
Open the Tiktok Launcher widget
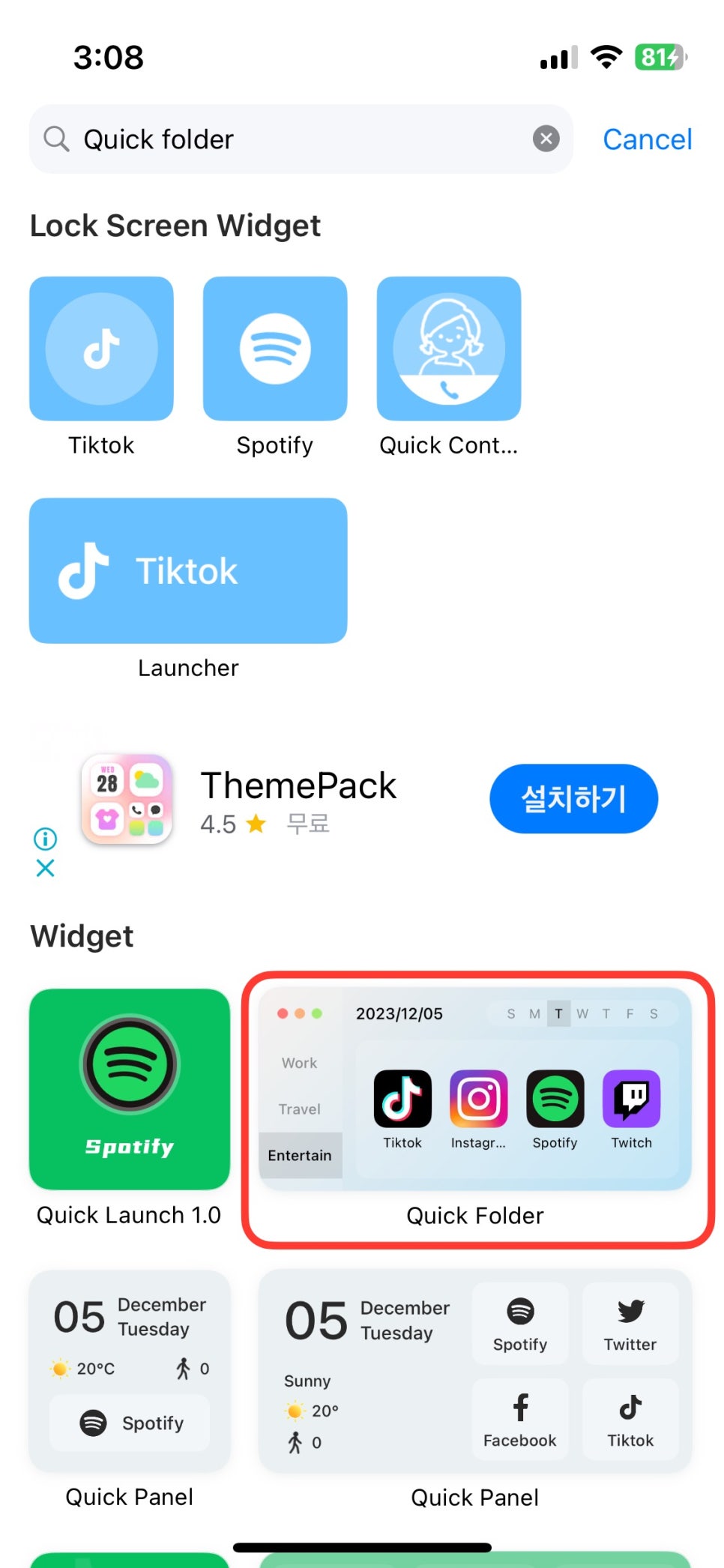187,570
